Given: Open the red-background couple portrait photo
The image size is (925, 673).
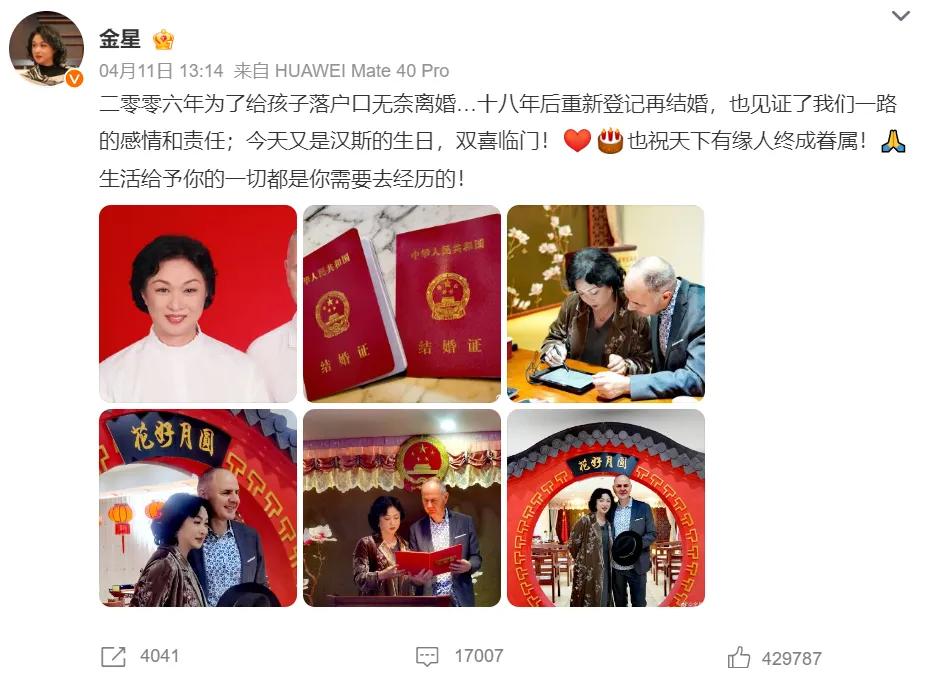Looking at the screenshot, I should pyautogui.click(x=198, y=304).
